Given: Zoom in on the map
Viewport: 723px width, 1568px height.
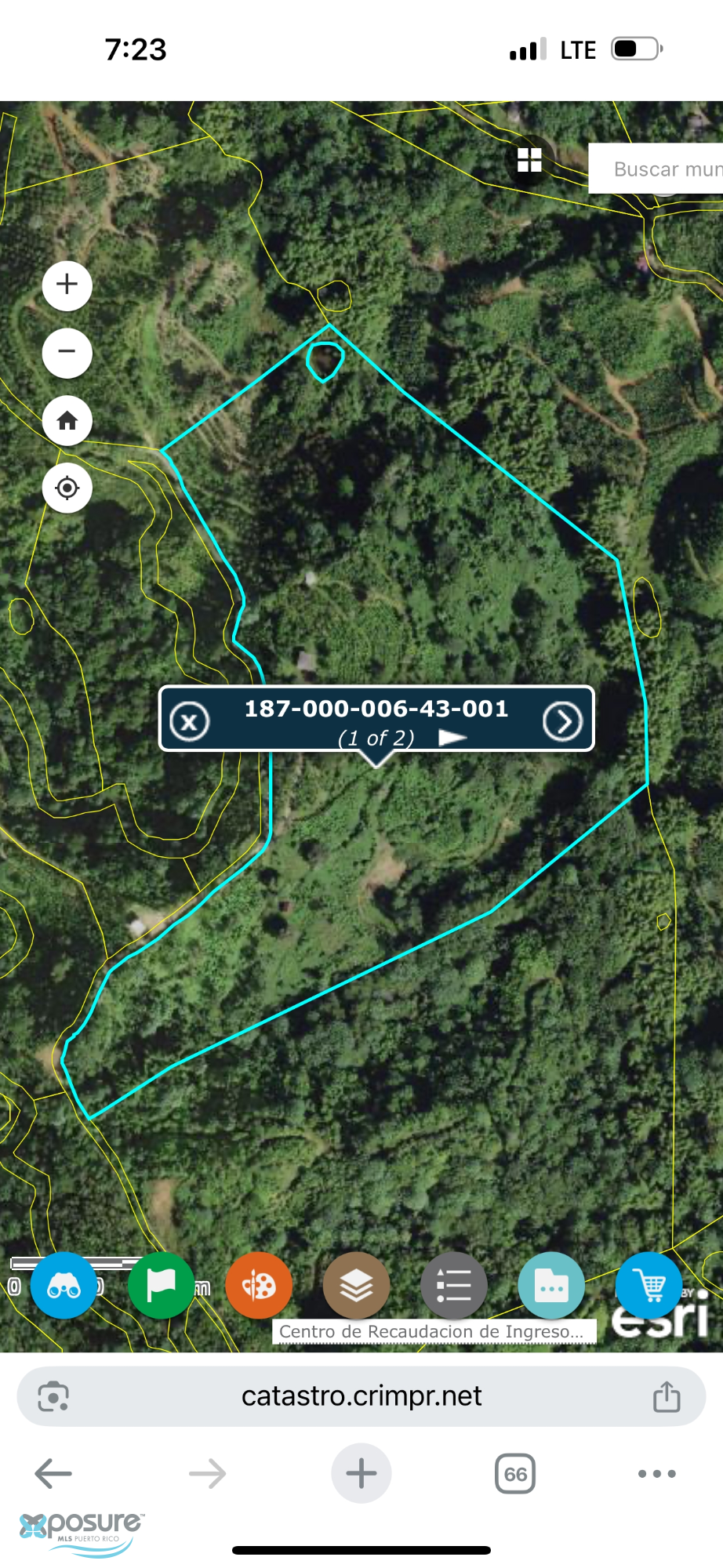Looking at the screenshot, I should tap(67, 285).
